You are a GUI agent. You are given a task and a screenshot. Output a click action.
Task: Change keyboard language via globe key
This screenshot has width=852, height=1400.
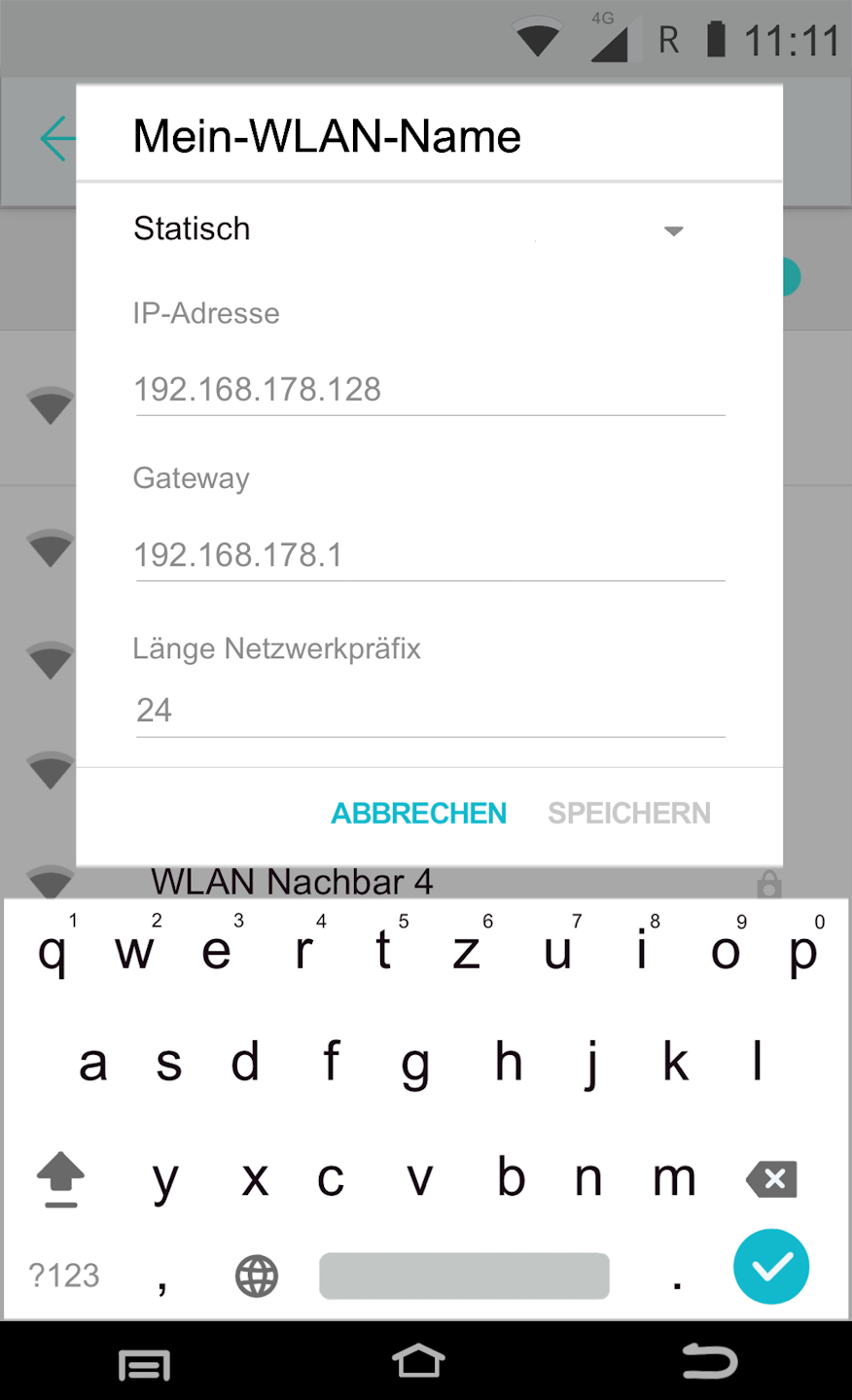point(257,1276)
